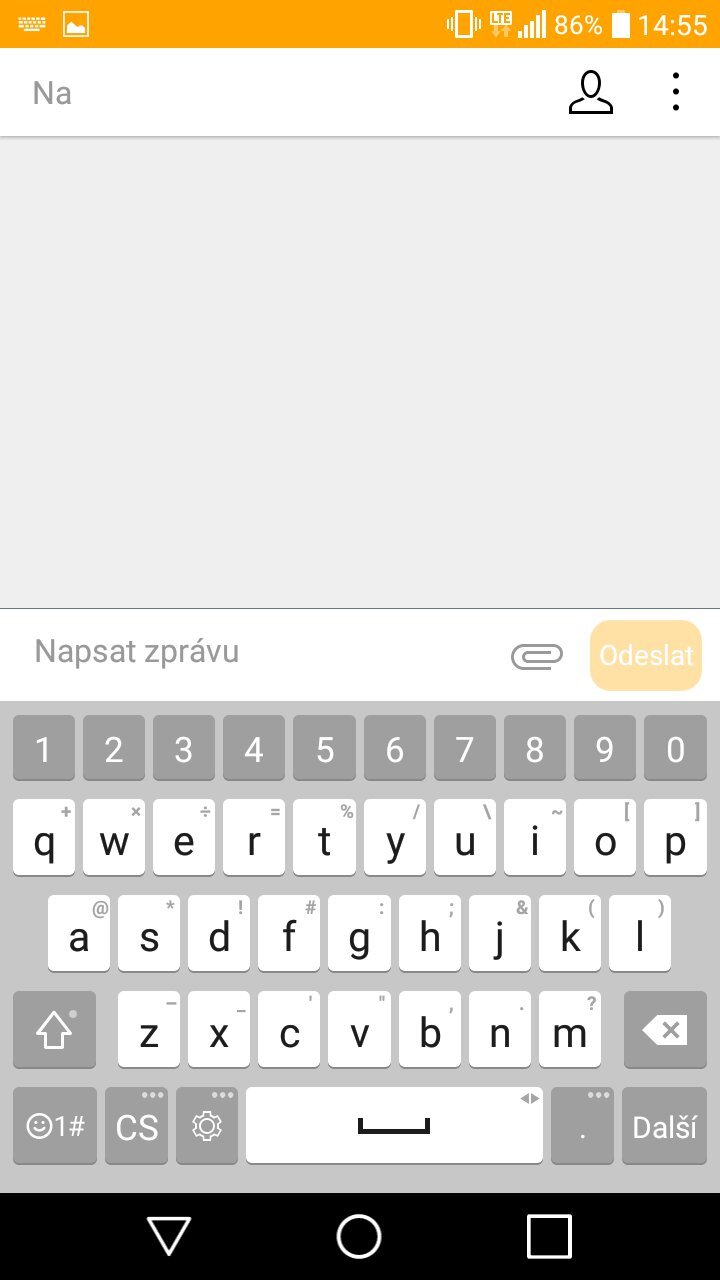This screenshot has height=1280, width=720.
Task: Open the emoji and symbols key
Action: [54, 1126]
